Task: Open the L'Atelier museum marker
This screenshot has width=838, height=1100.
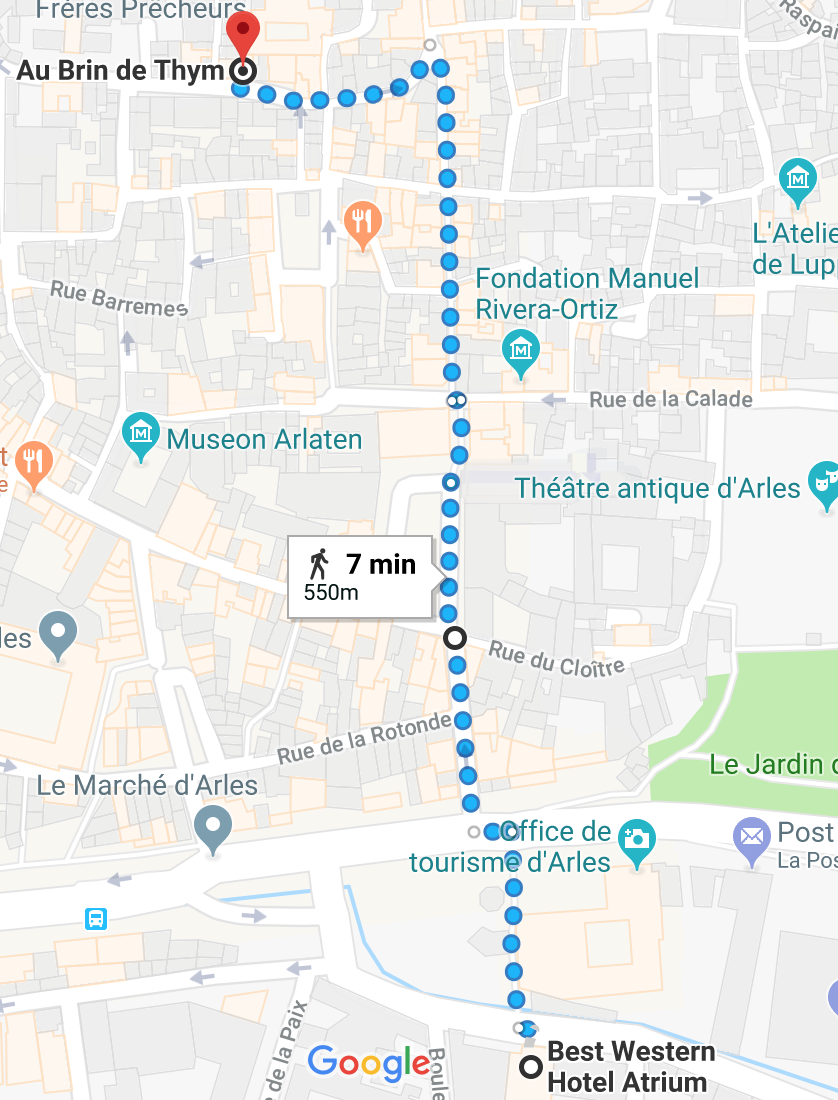Action: click(797, 179)
